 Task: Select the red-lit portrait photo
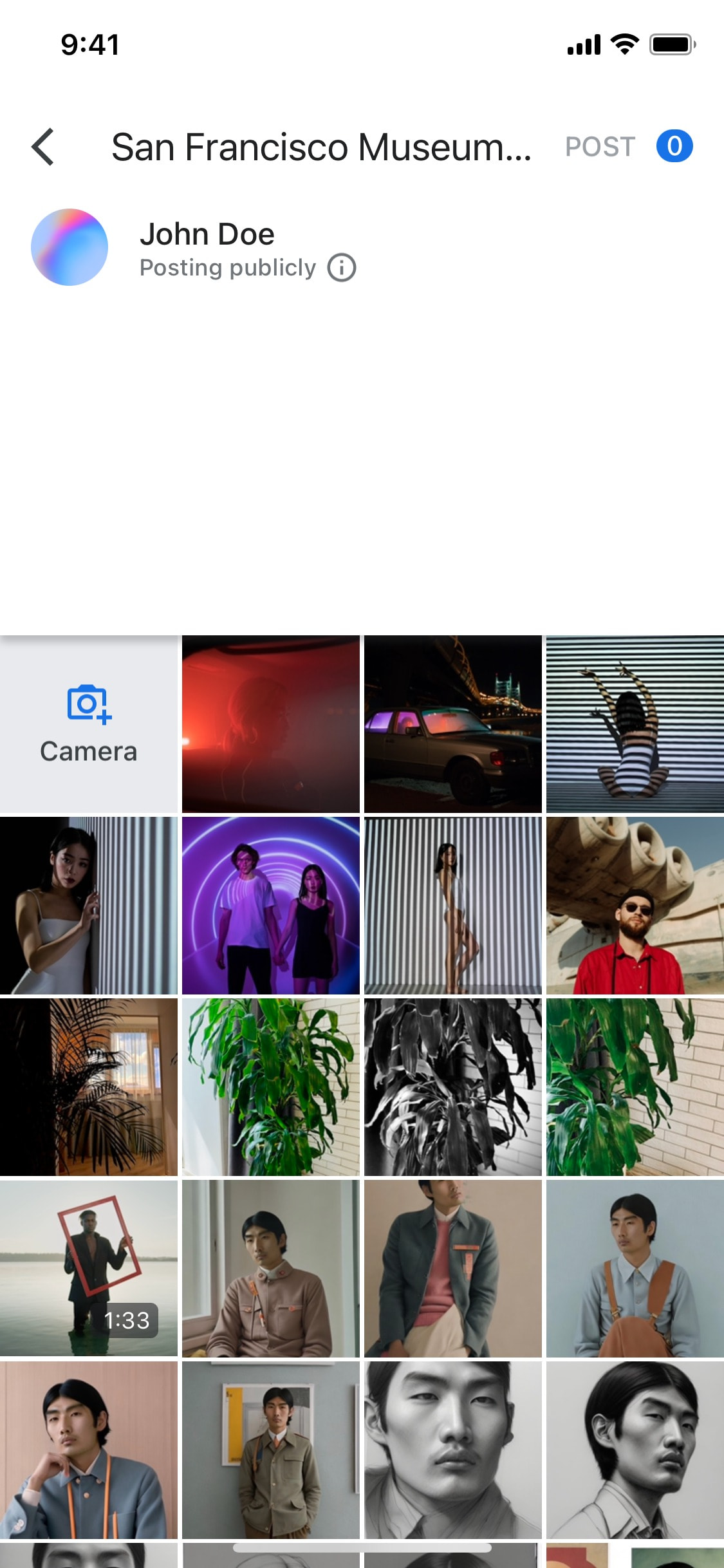(x=271, y=724)
